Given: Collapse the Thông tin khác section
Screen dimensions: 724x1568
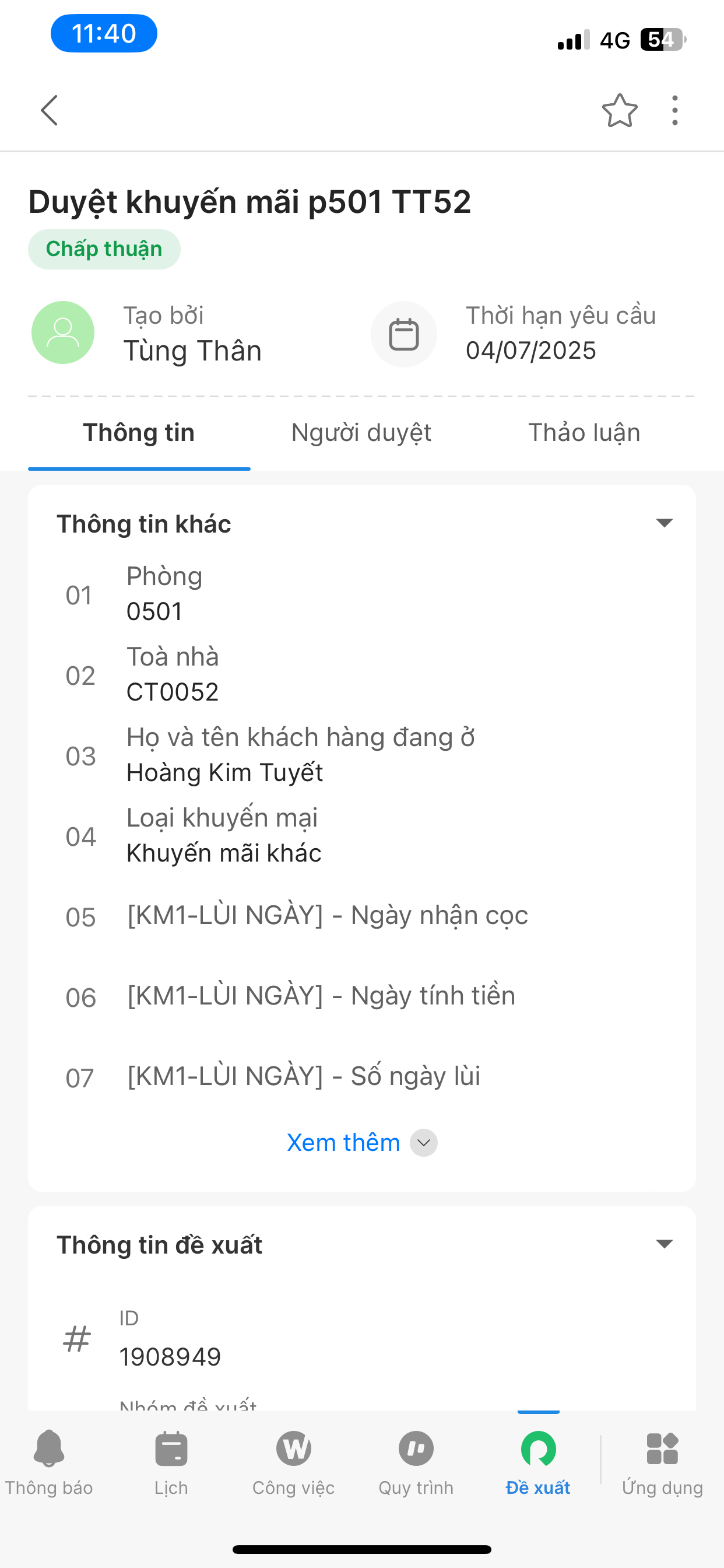Looking at the screenshot, I should [664, 523].
